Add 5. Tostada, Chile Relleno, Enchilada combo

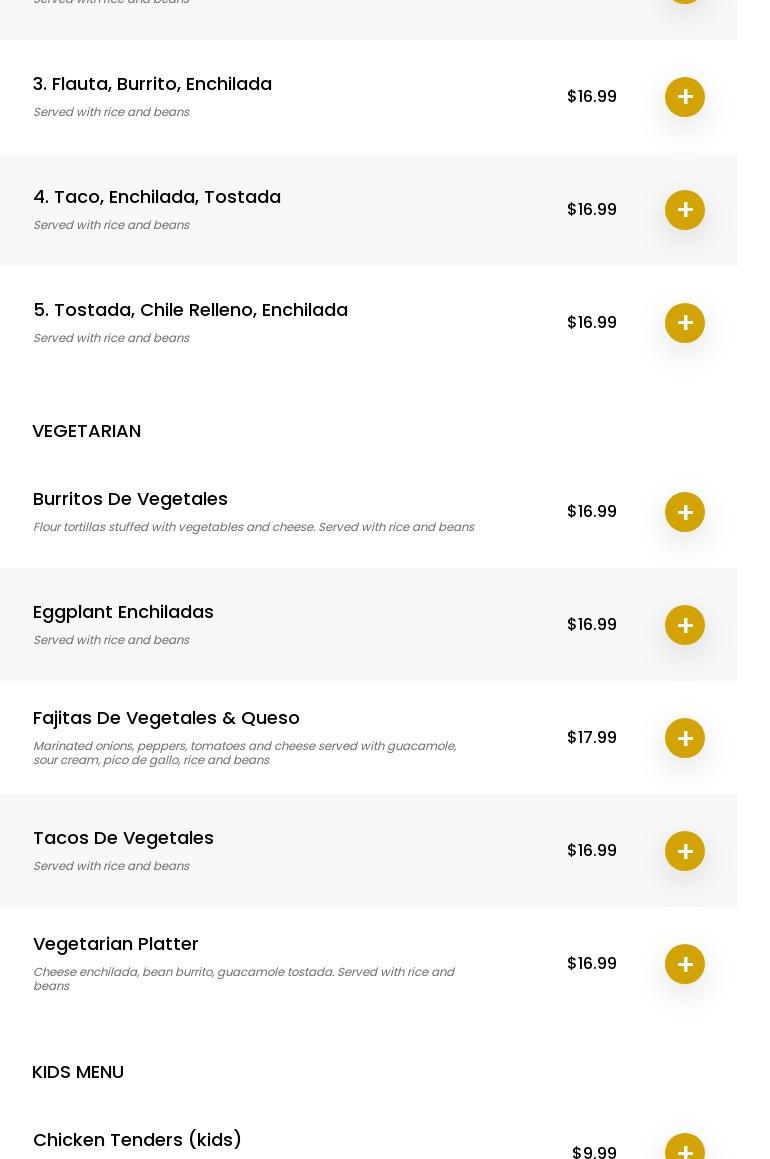[685, 323]
